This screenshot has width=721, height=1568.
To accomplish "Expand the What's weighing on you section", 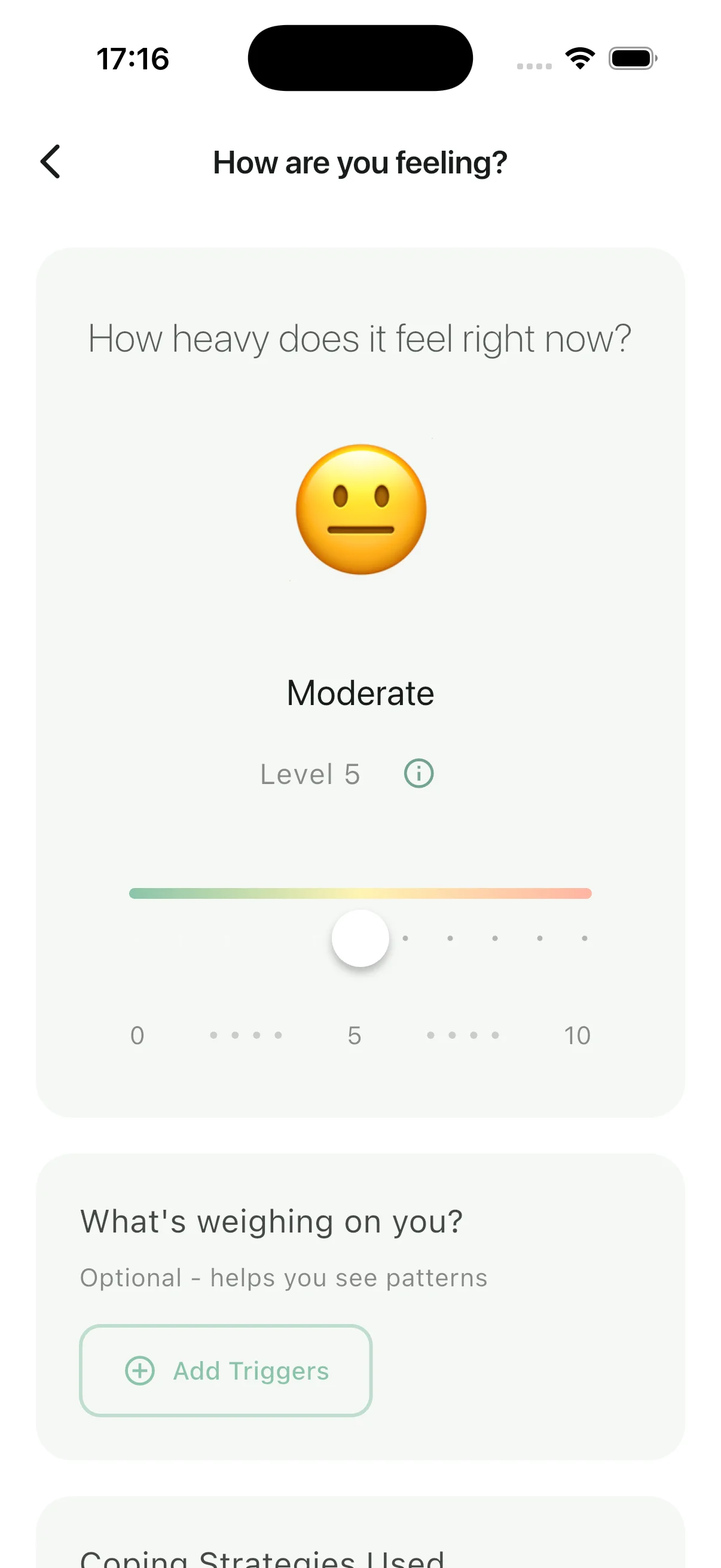I will point(271,1221).
